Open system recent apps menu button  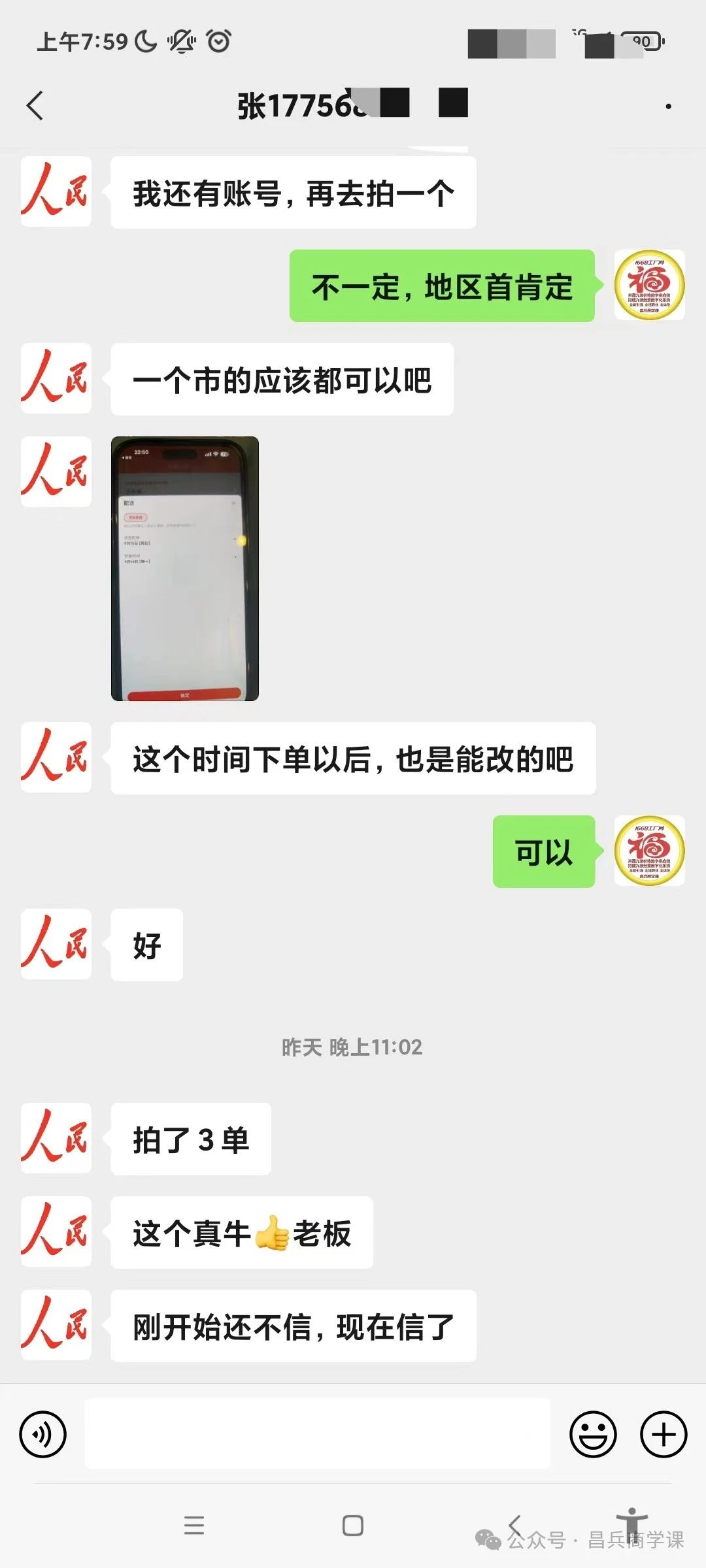tap(194, 1526)
